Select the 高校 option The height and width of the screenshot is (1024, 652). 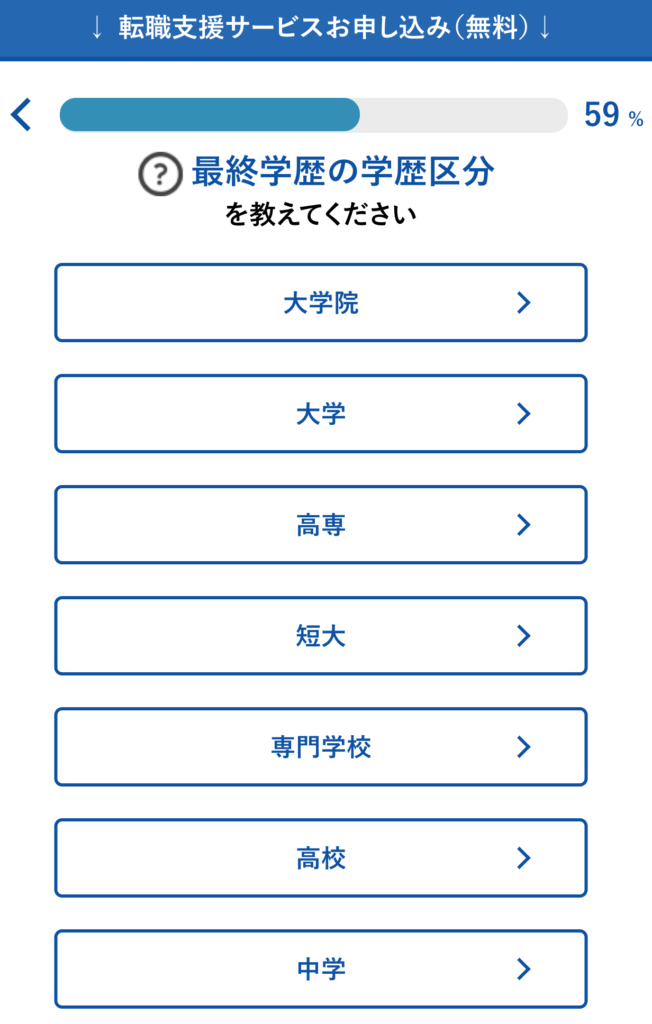pyautogui.click(x=320, y=858)
